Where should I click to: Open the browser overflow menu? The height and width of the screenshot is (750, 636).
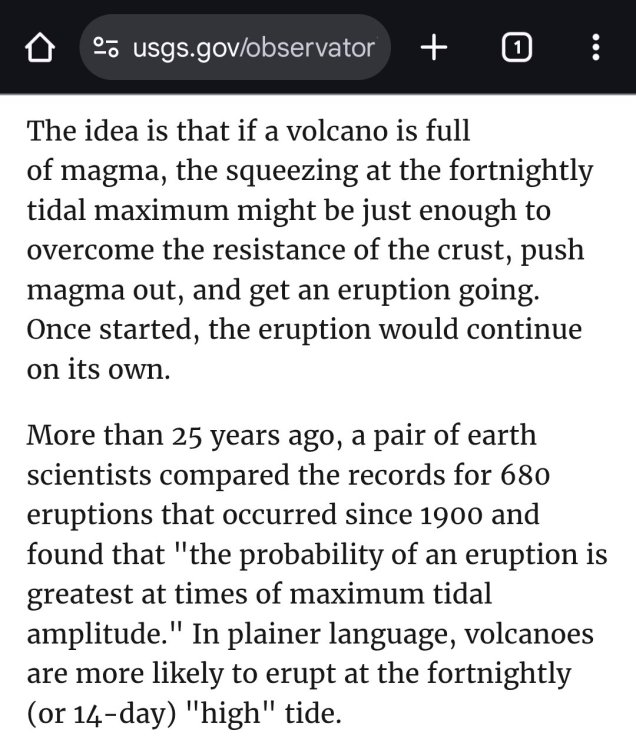point(595,47)
